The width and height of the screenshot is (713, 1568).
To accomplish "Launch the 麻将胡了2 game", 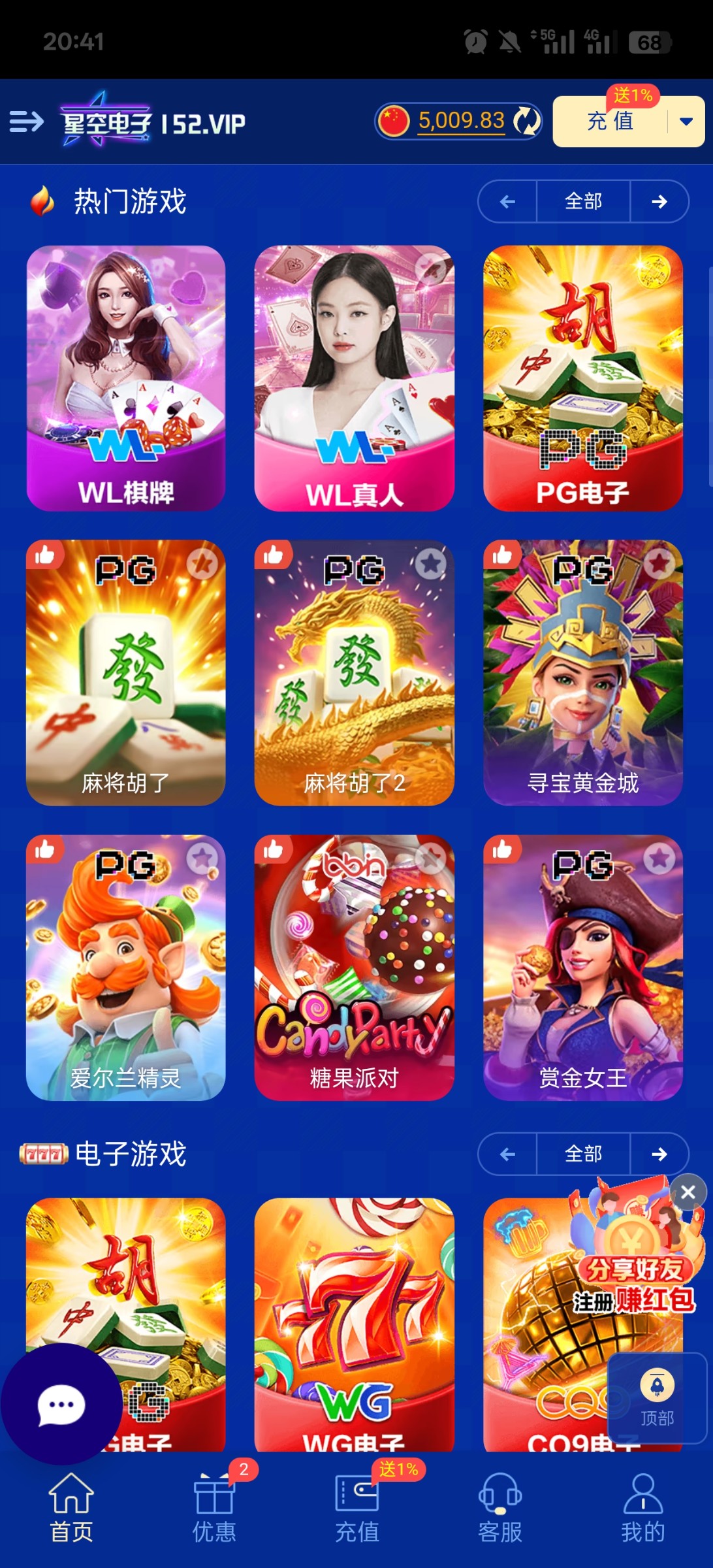I will click(354, 673).
